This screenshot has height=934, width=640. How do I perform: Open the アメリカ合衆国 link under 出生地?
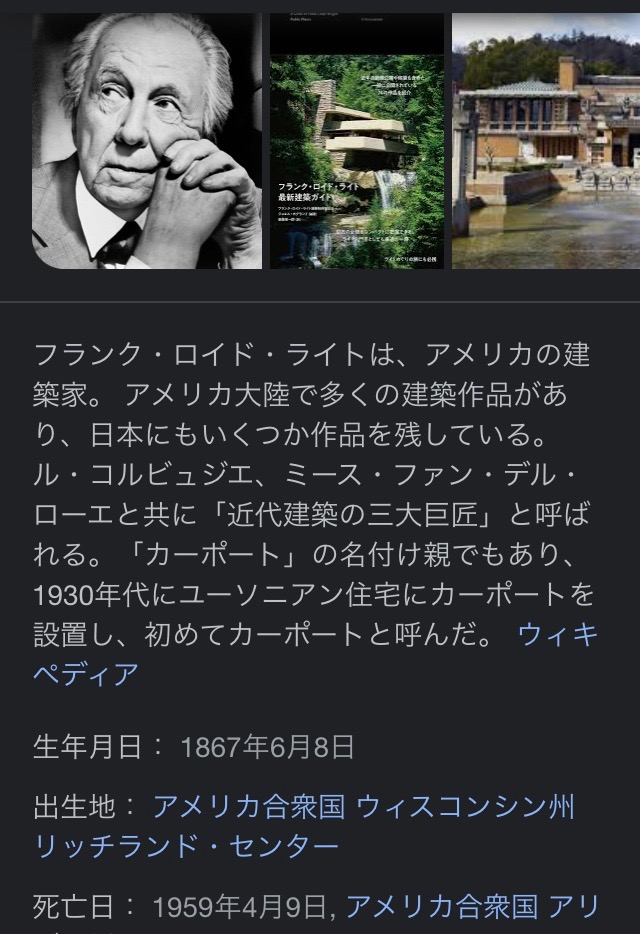coord(248,807)
